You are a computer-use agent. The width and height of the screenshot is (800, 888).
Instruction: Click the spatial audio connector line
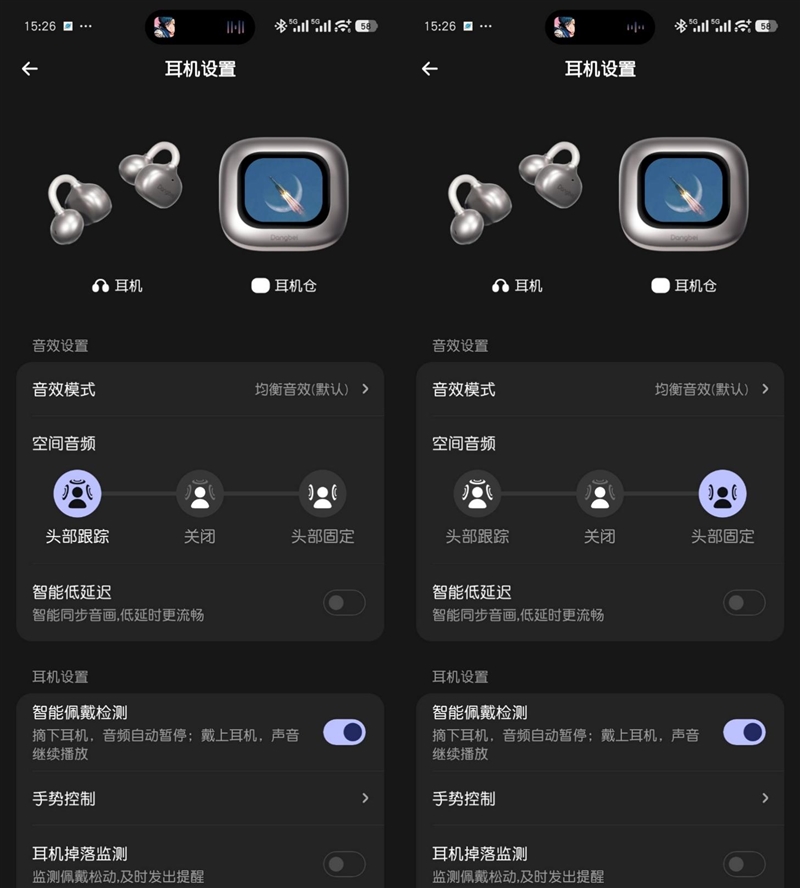(140, 493)
